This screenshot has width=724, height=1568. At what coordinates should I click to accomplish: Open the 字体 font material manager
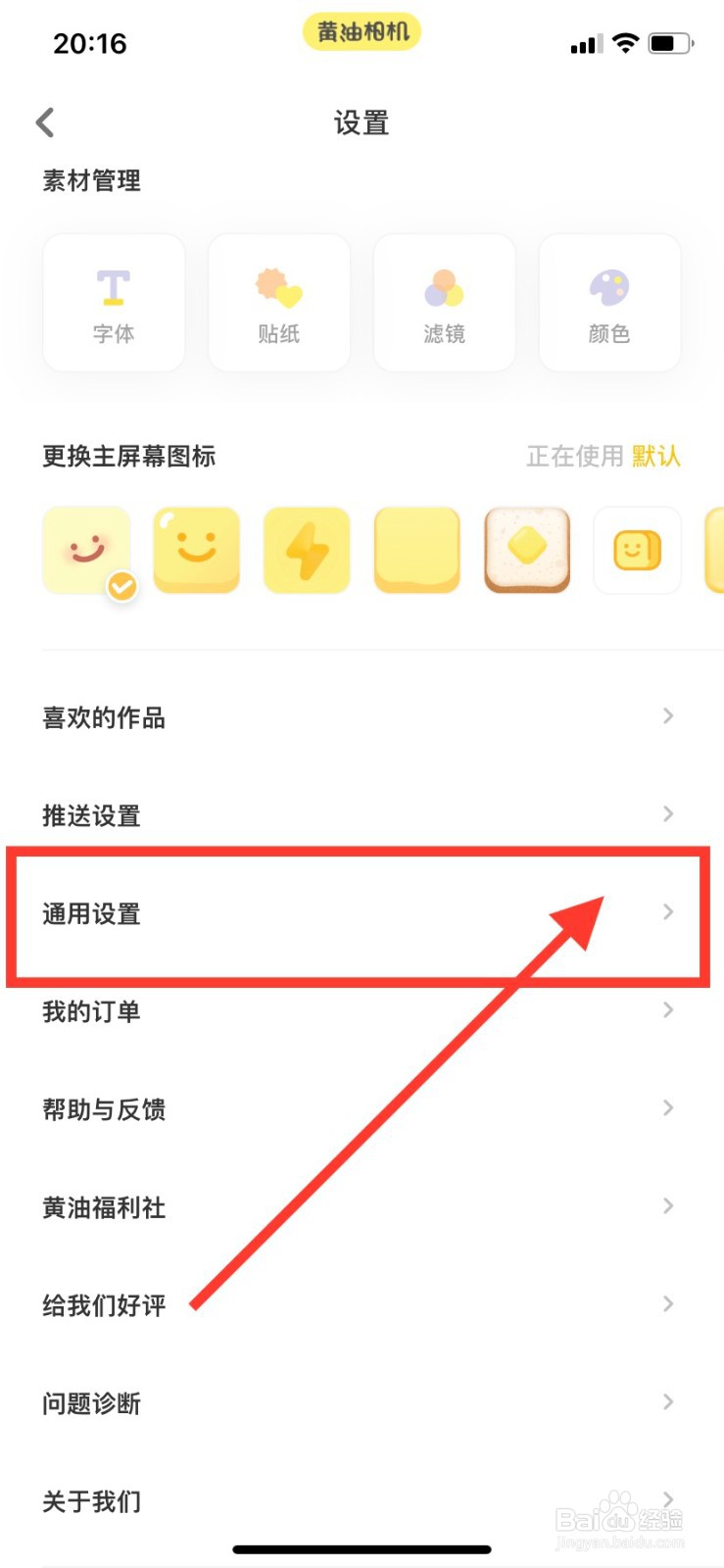tap(113, 301)
